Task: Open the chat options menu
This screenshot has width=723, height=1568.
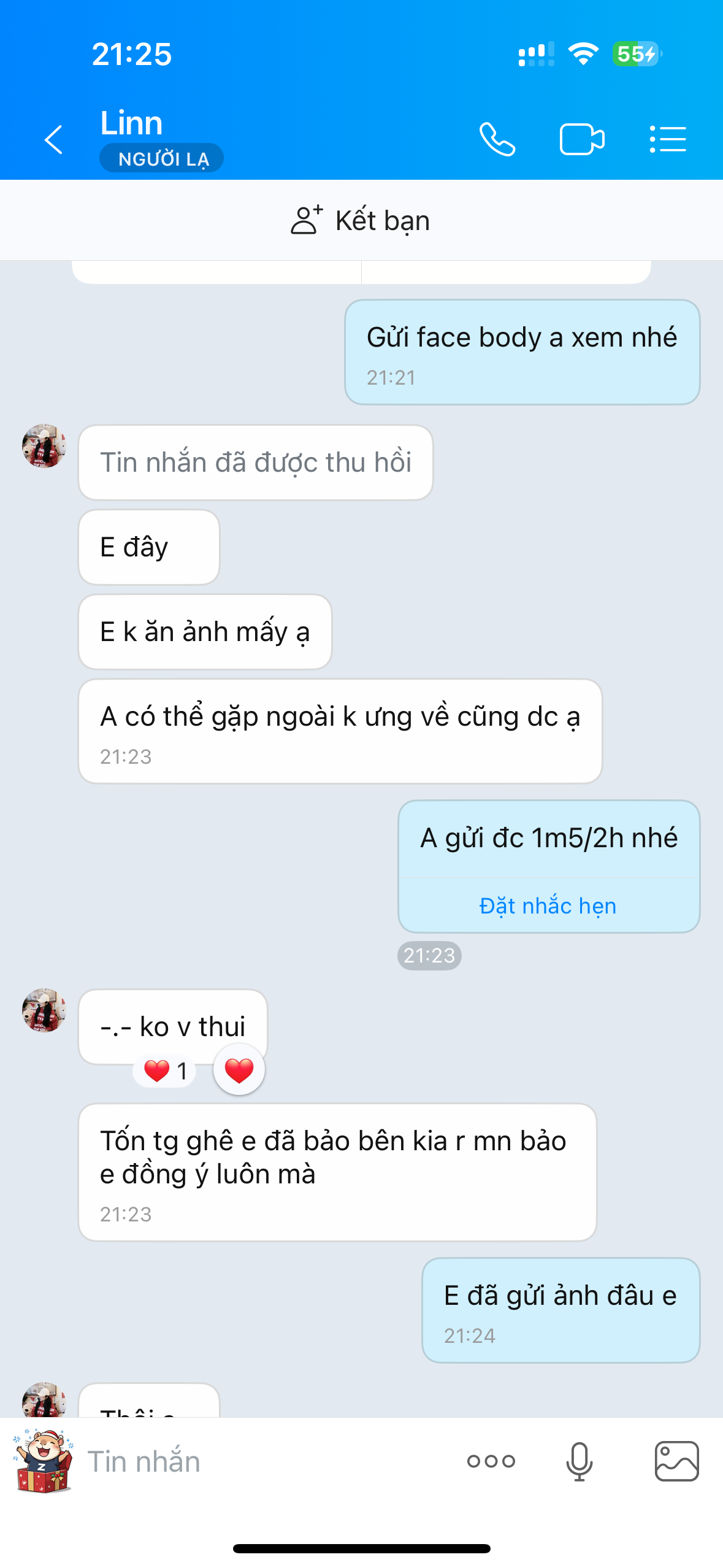Action: click(x=667, y=139)
